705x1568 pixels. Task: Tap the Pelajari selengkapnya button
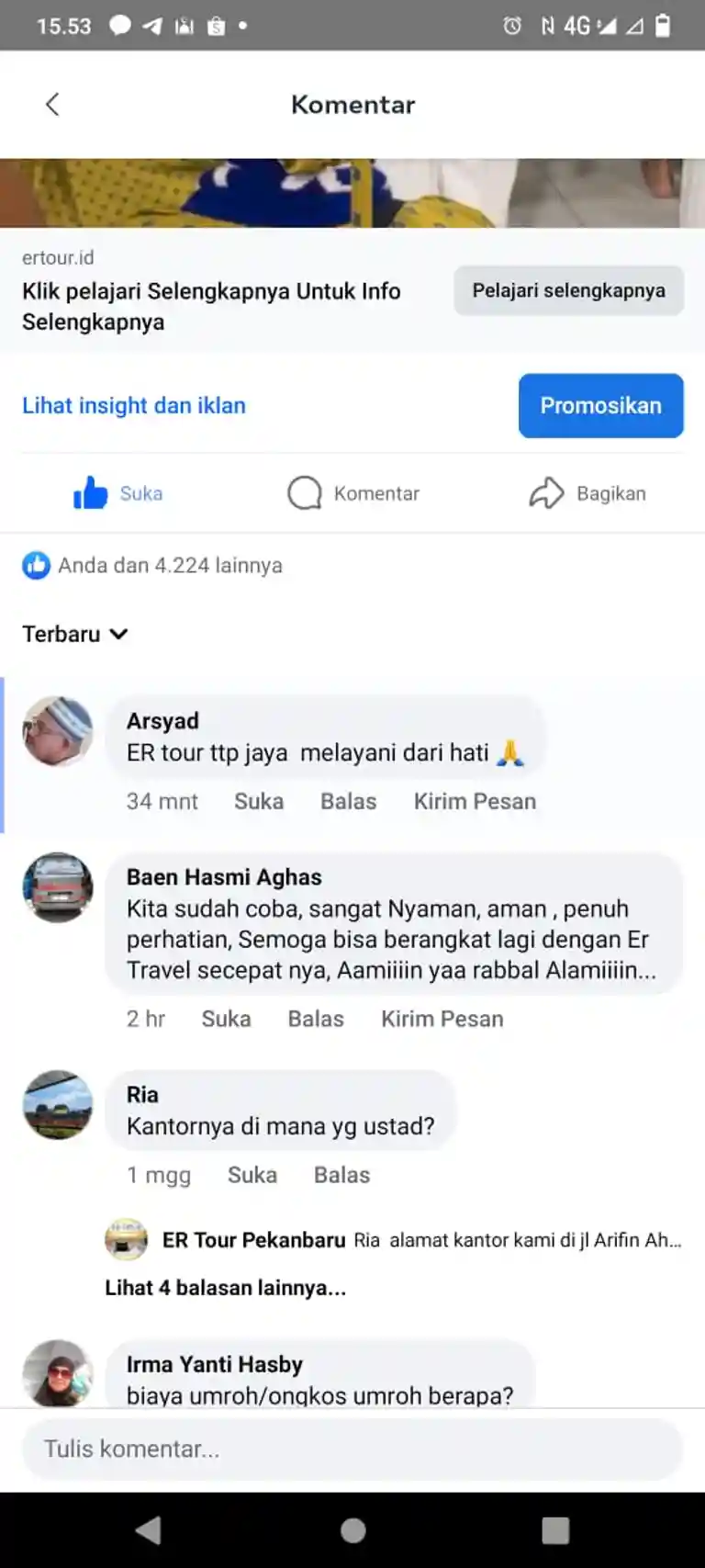tap(568, 291)
